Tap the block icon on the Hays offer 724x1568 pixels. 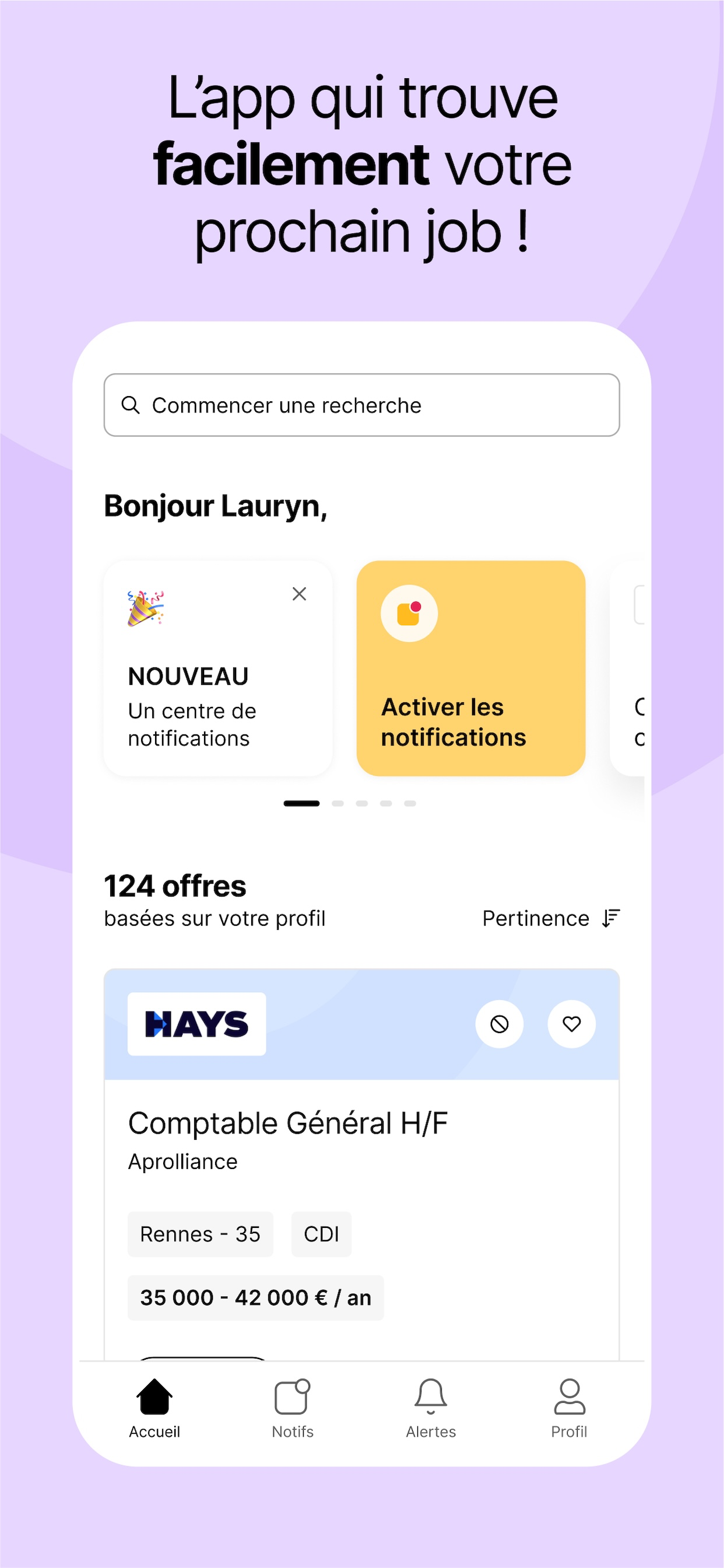pos(500,1024)
